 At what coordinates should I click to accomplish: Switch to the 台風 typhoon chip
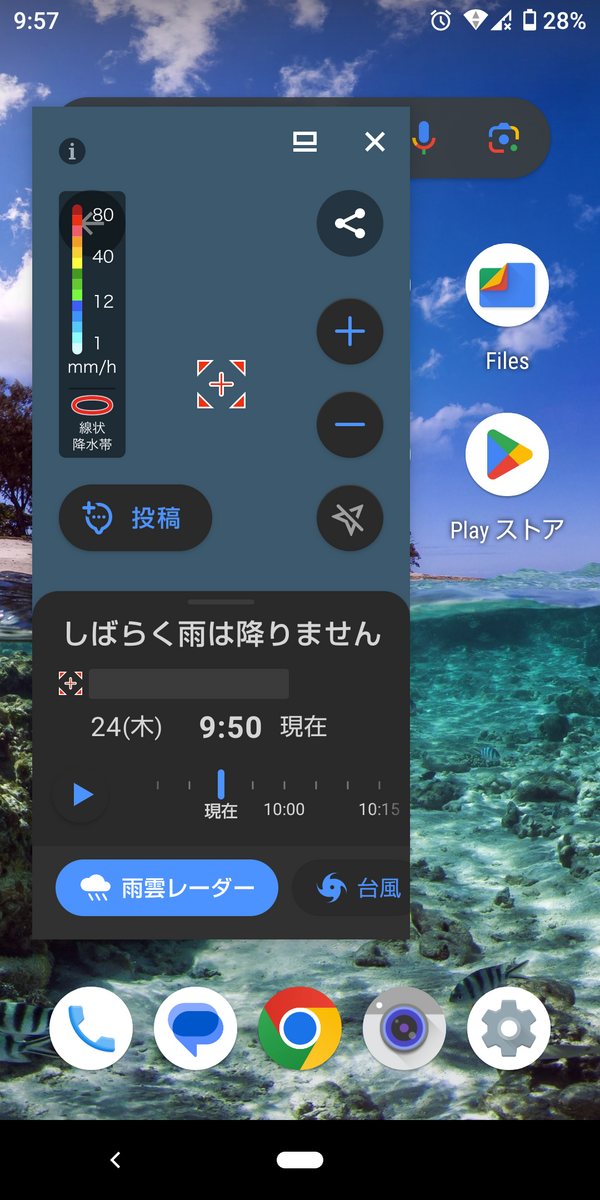pos(355,888)
